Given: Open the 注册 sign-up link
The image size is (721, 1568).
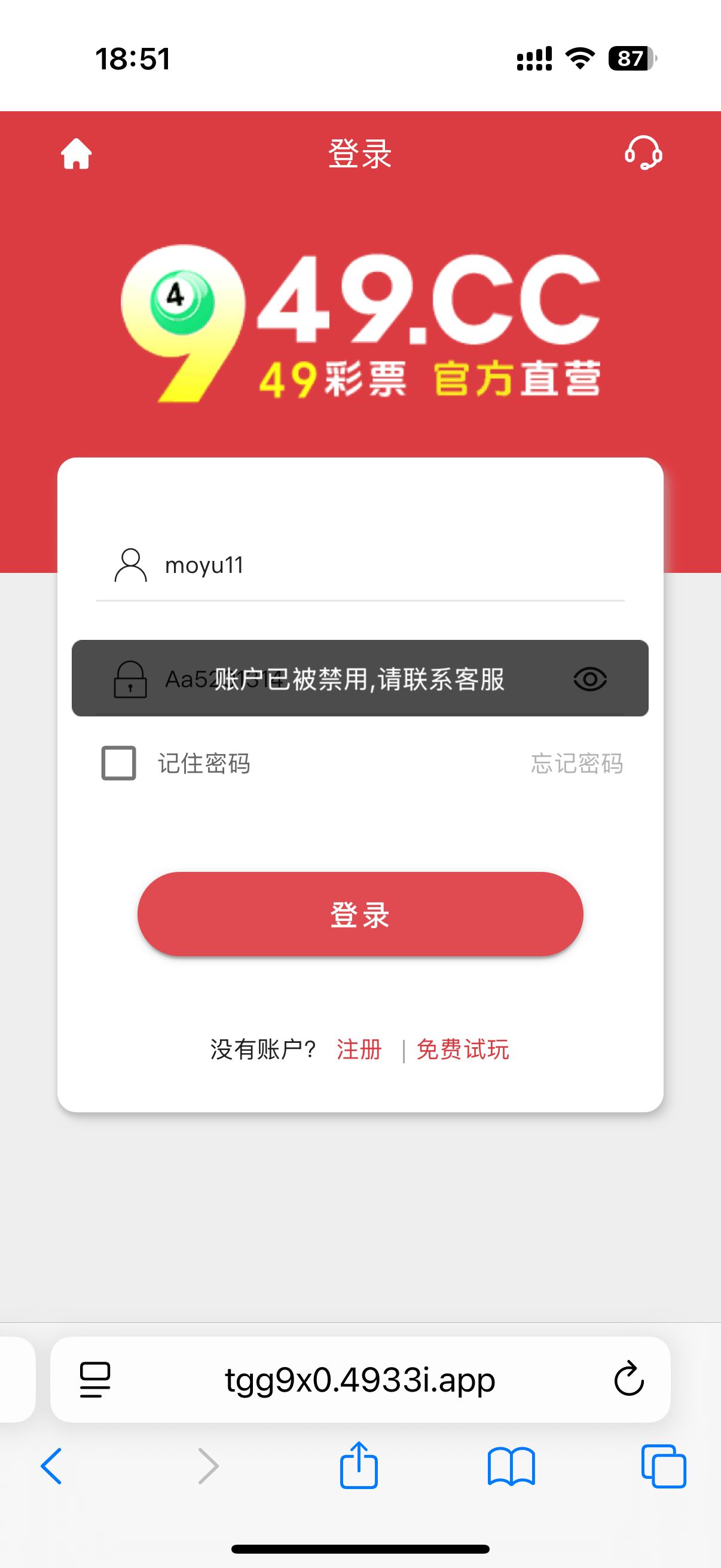Looking at the screenshot, I should pyautogui.click(x=359, y=1050).
